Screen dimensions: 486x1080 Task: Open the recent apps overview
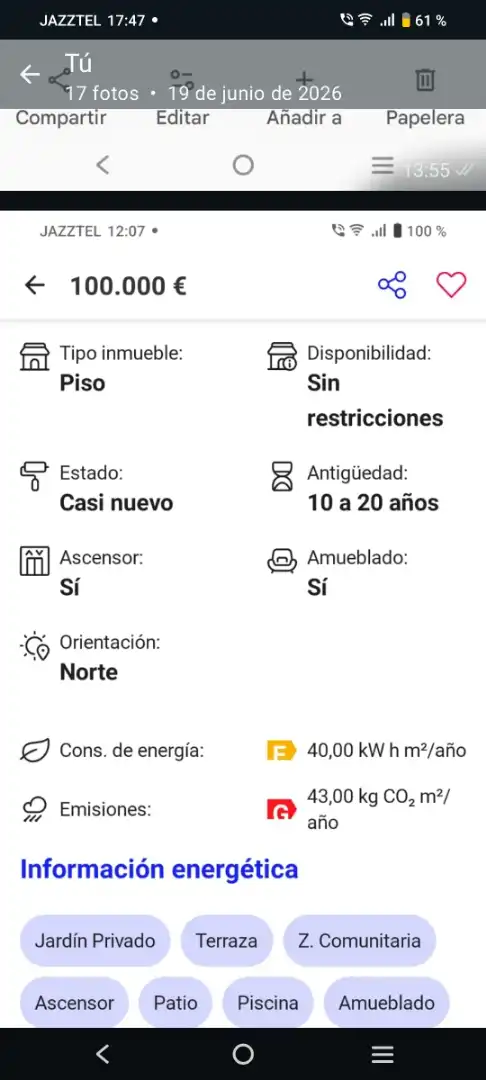(383, 1053)
